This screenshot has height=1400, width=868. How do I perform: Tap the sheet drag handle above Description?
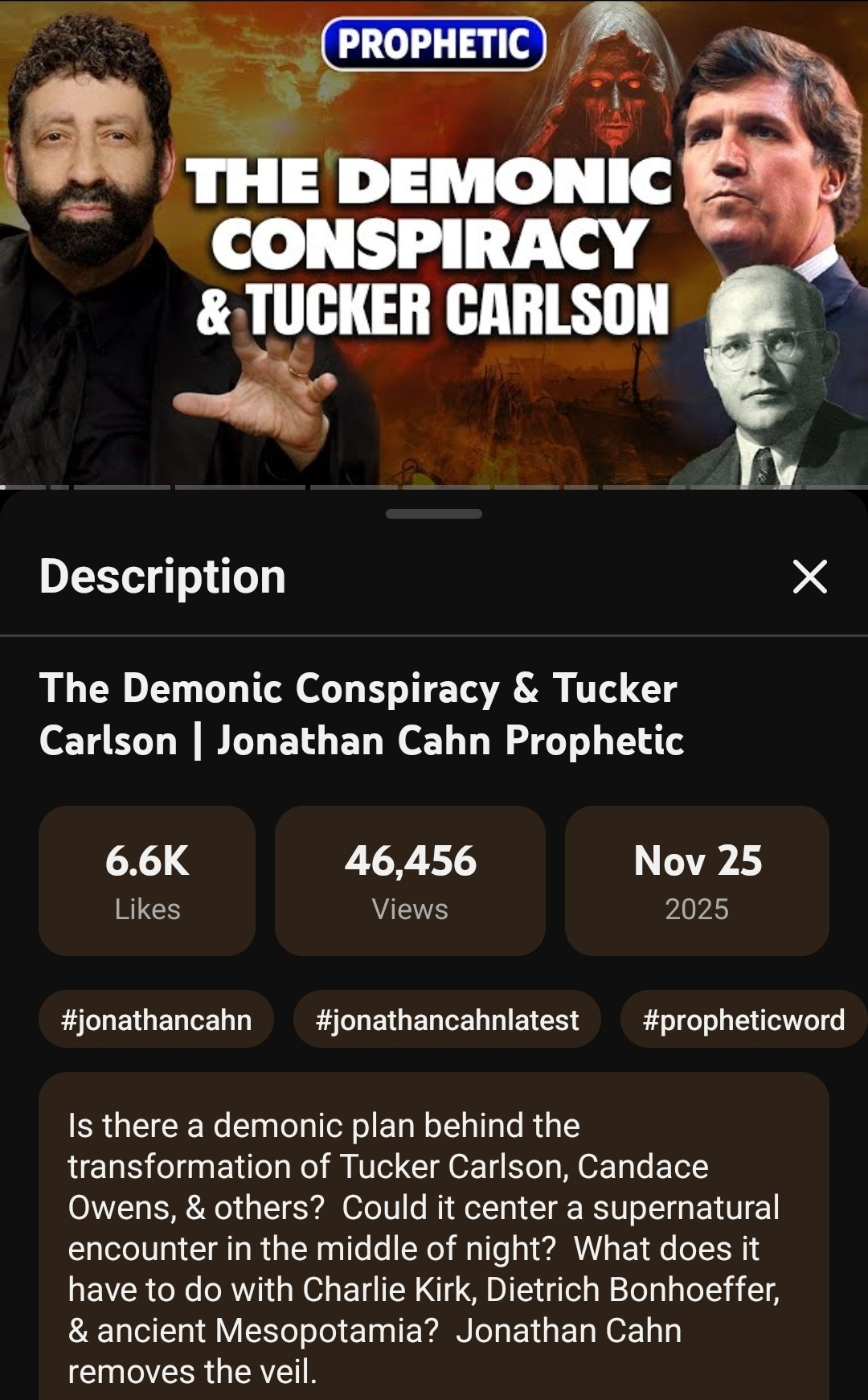(x=434, y=514)
